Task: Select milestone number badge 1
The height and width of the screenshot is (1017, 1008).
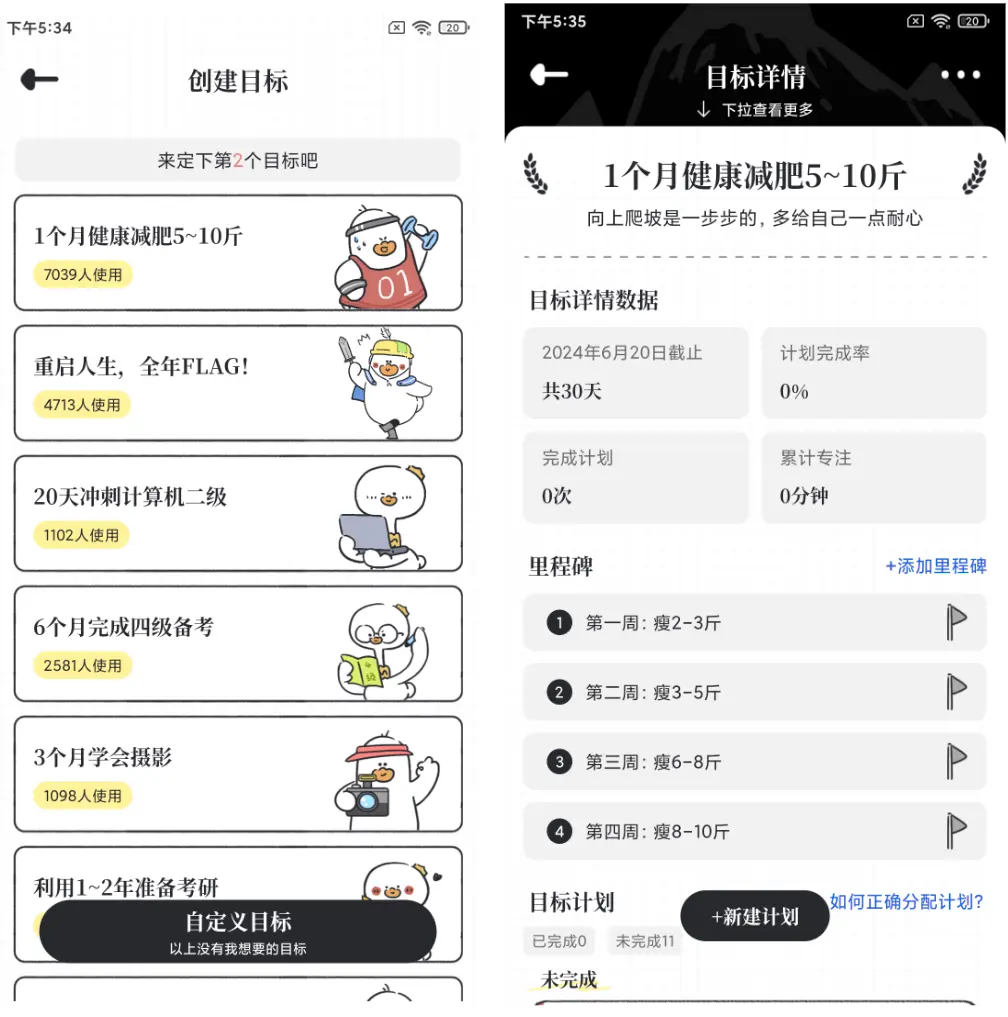Action: [x=560, y=622]
